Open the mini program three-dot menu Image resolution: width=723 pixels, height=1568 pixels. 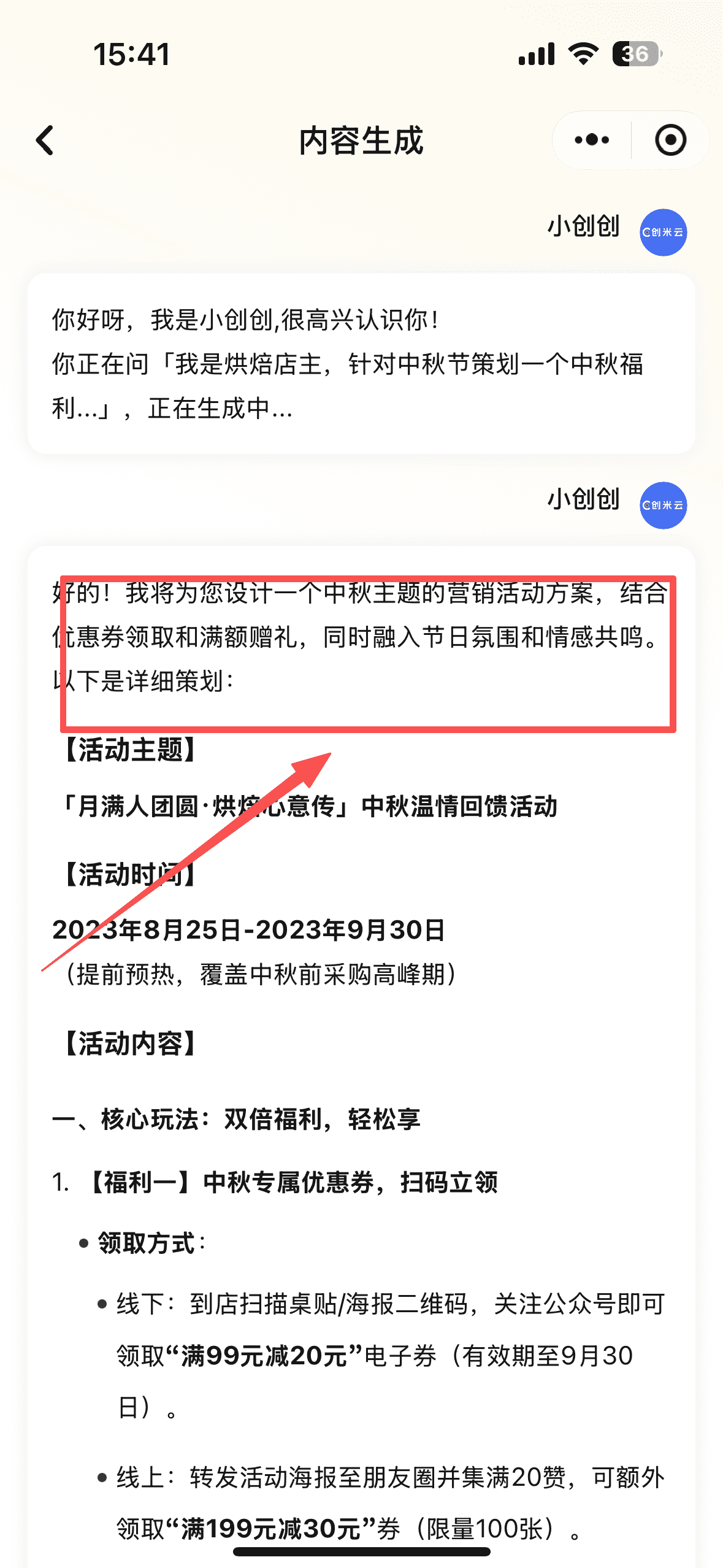click(592, 140)
